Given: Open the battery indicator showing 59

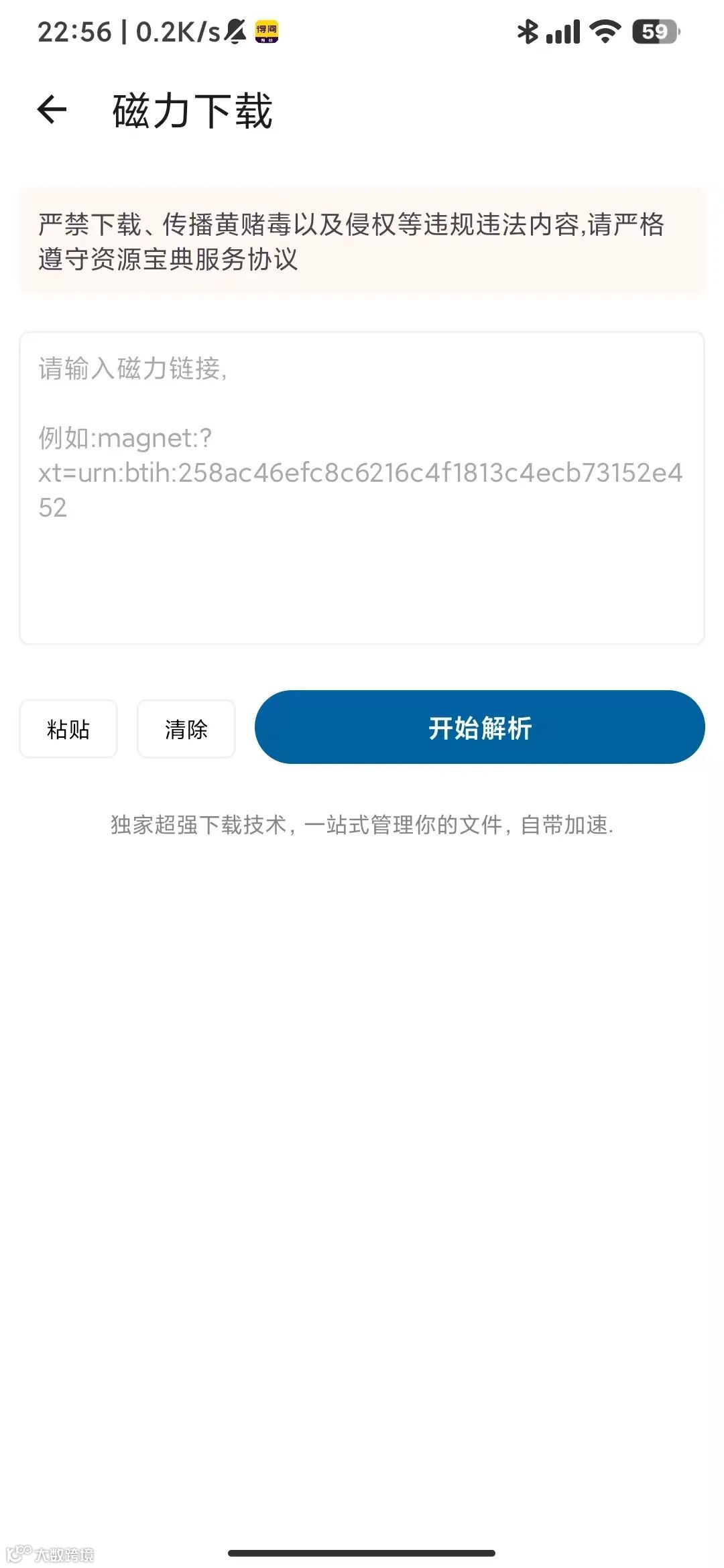Looking at the screenshot, I should click(654, 29).
